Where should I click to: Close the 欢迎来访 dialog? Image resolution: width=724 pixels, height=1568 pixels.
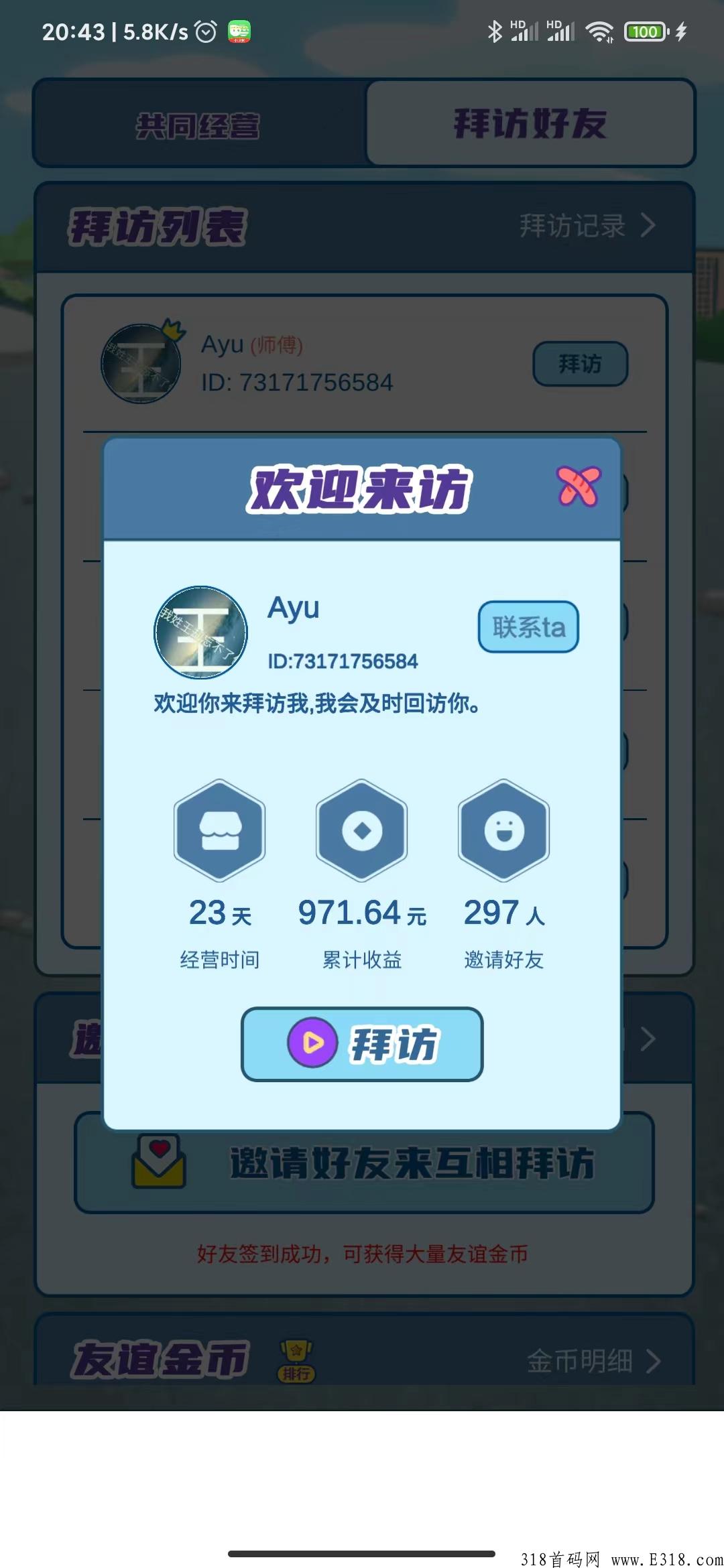(x=579, y=486)
